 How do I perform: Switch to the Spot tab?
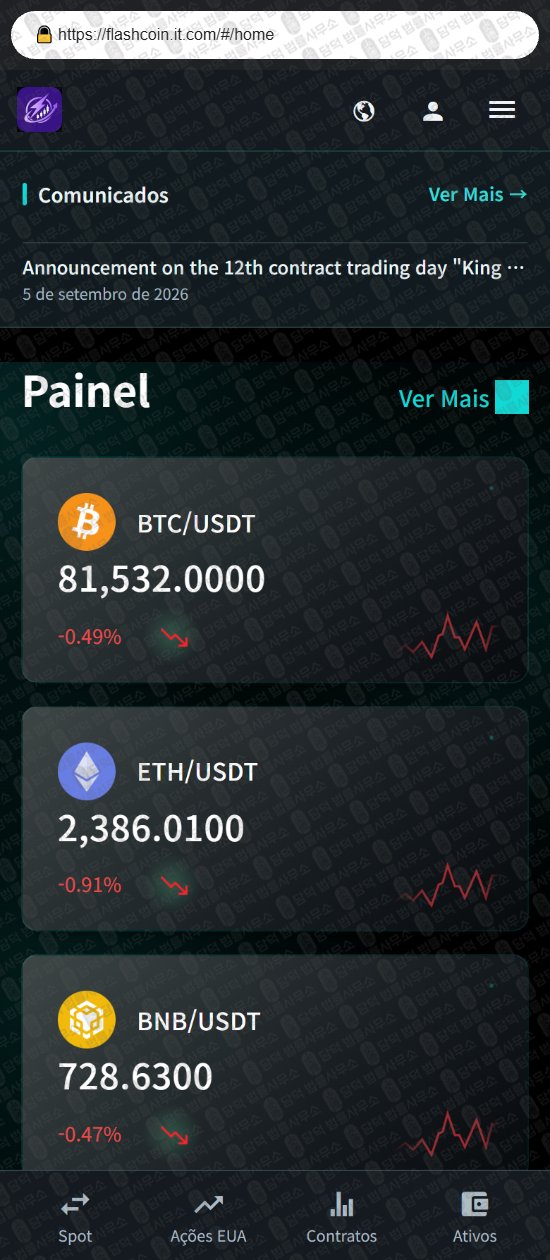75,1216
